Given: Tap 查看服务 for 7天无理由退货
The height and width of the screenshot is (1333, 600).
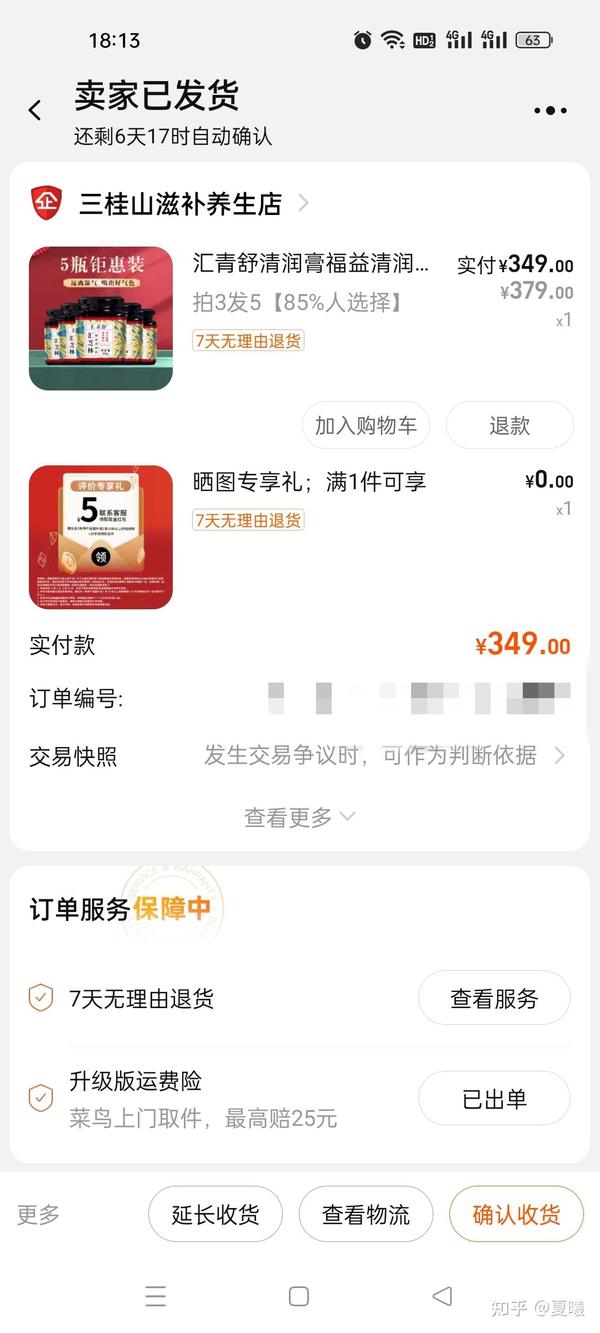Looking at the screenshot, I should (x=494, y=998).
